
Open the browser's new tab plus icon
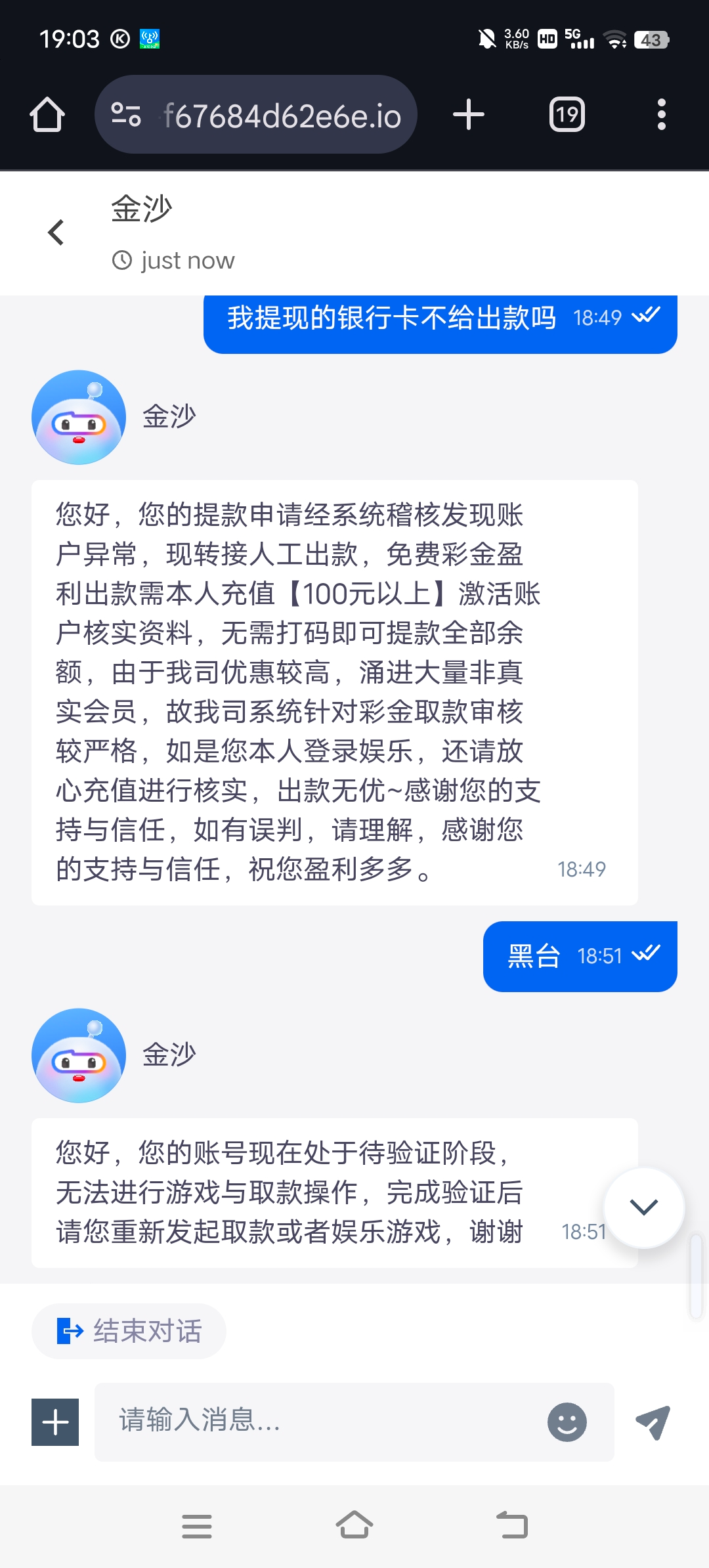[468, 114]
